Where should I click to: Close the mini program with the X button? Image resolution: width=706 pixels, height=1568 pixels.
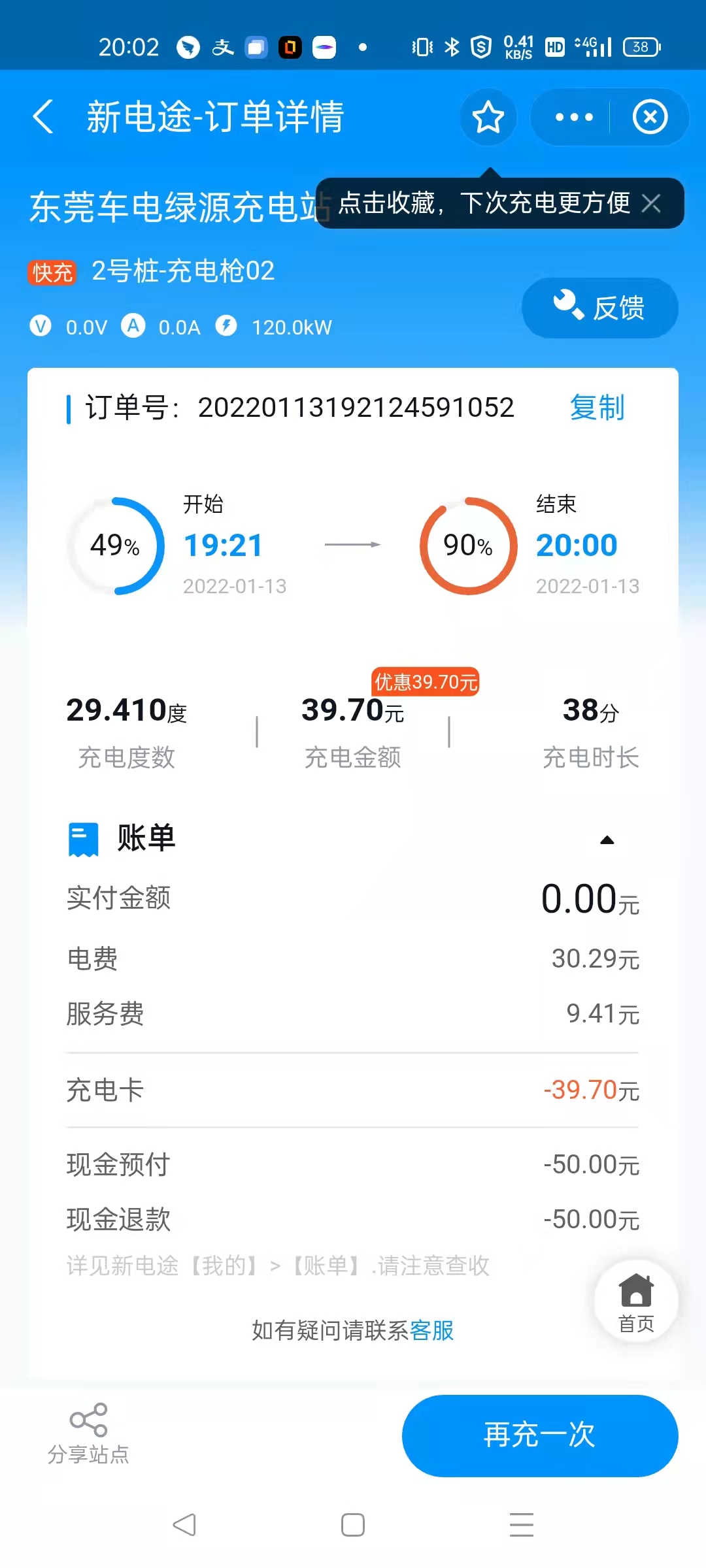click(650, 117)
